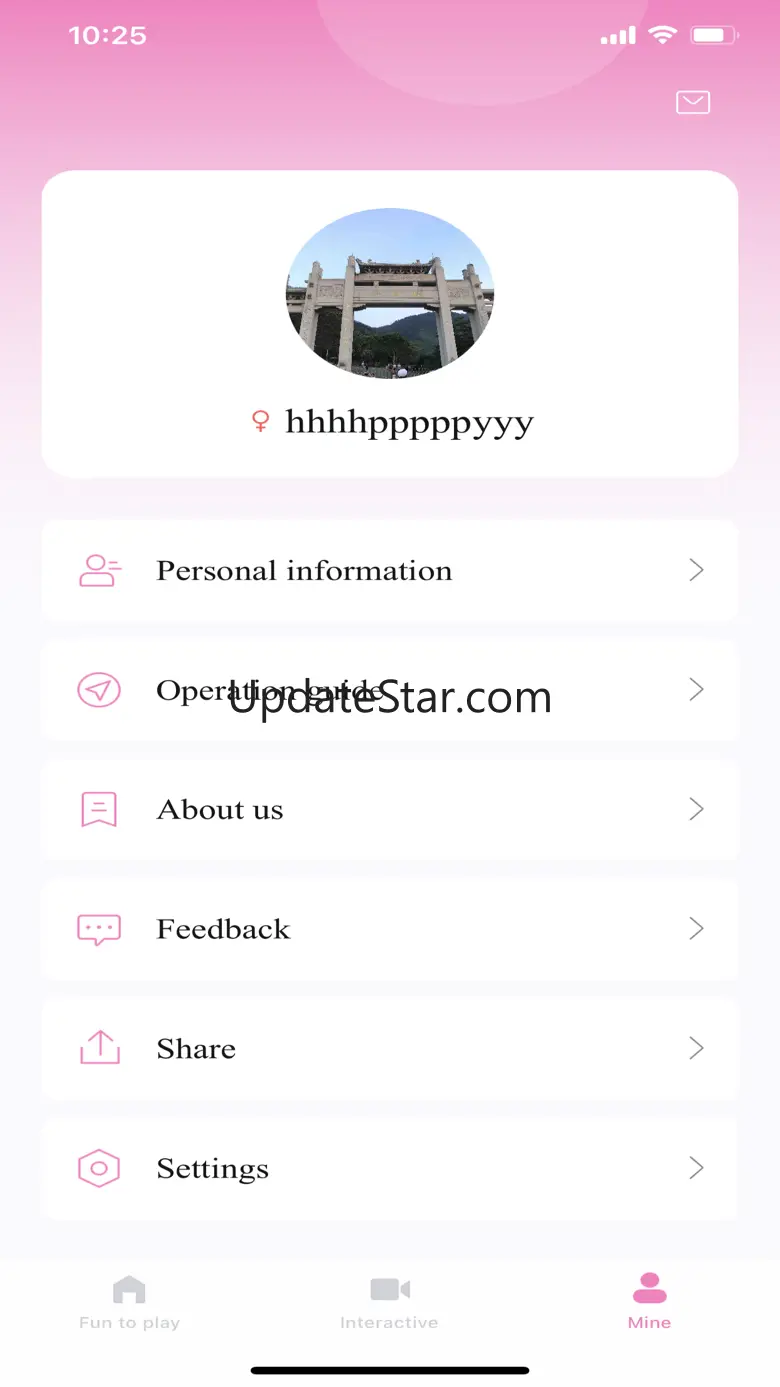Image resolution: width=780 pixels, height=1387 pixels.
Task: Switch to the Interactive tab
Action: [390, 1302]
